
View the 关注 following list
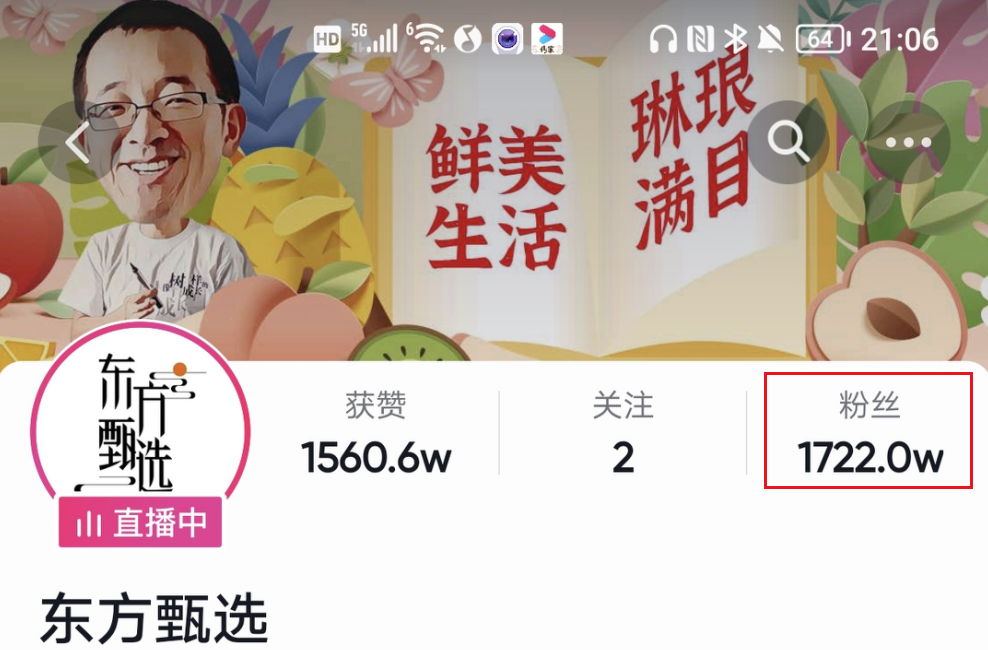(x=622, y=434)
